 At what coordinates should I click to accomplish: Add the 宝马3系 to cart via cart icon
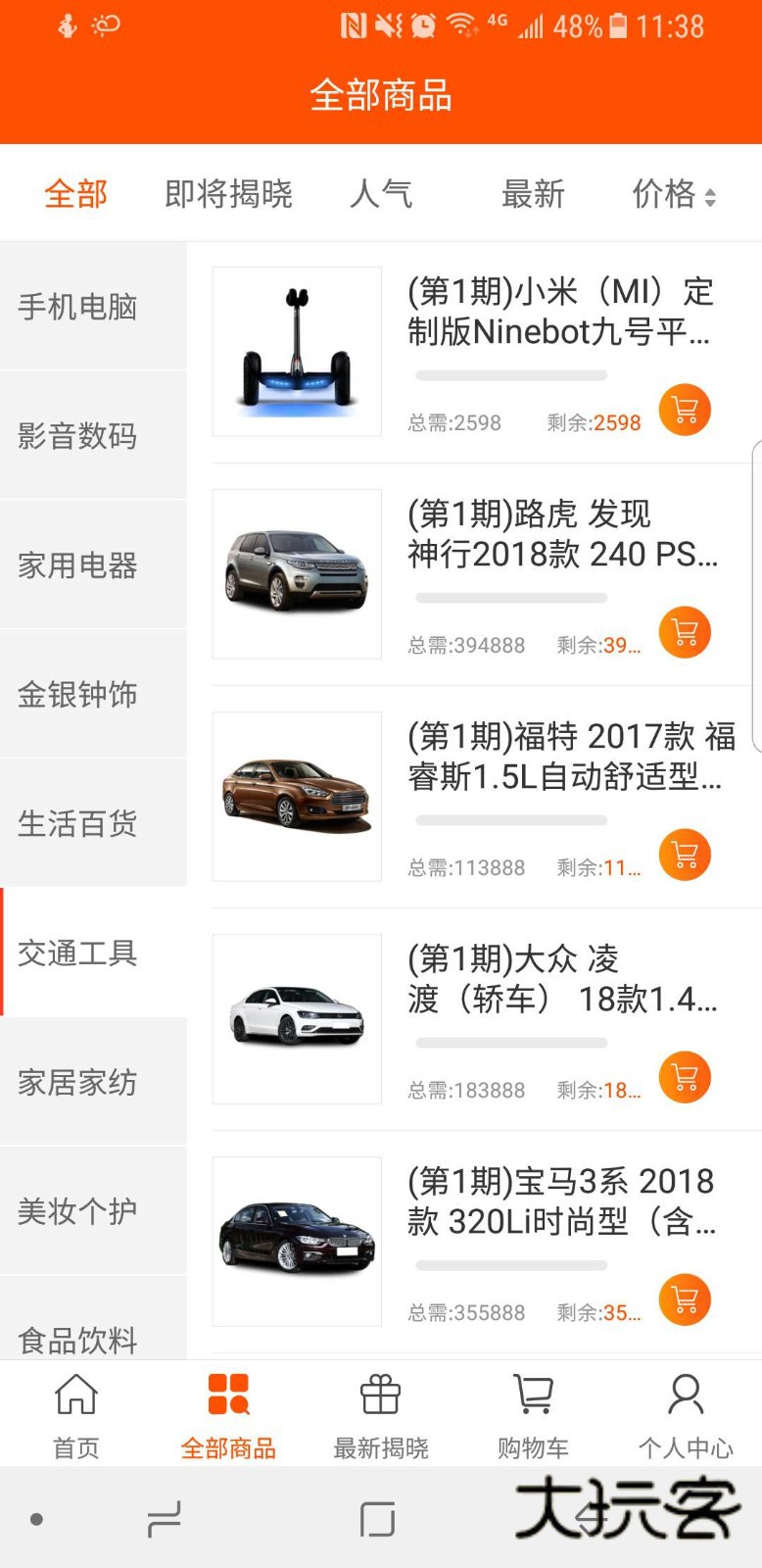pyautogui.click(x=685, y=1298)
